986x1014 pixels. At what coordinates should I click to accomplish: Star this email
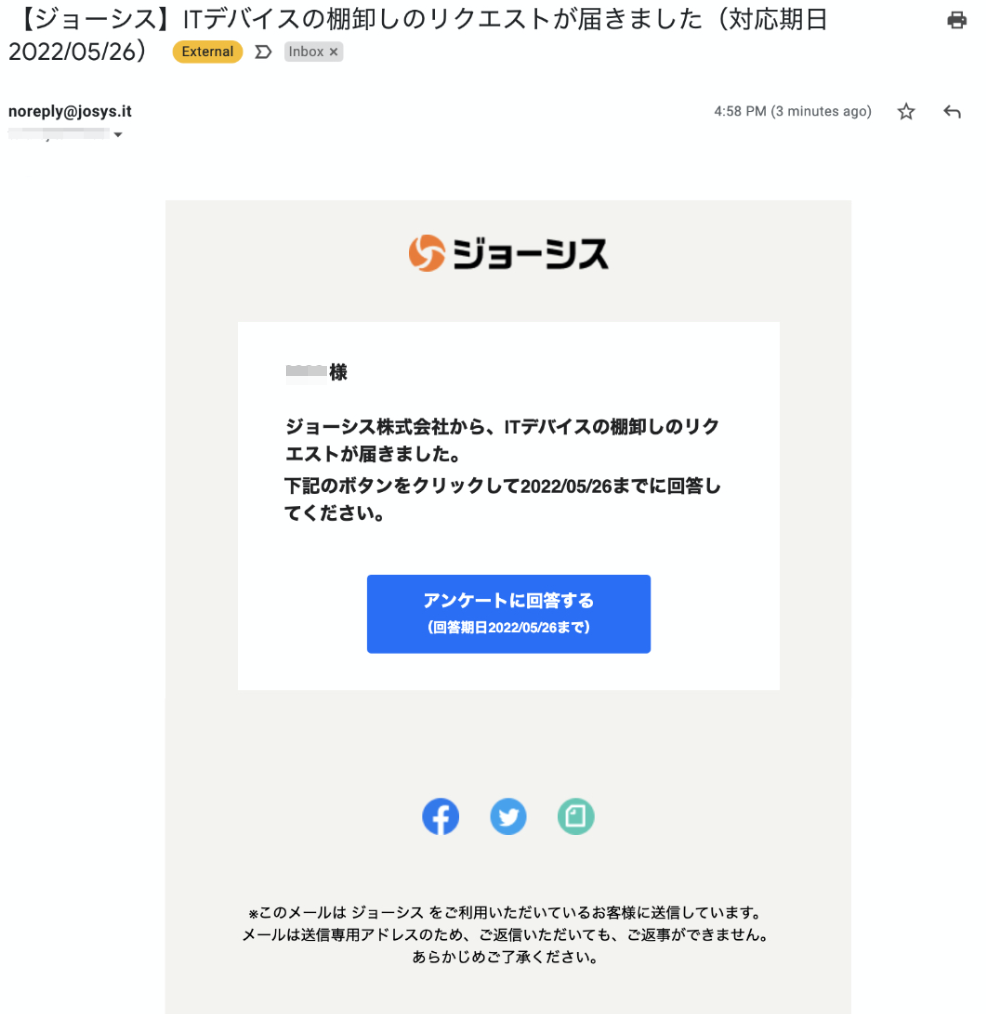coord(906,112)
